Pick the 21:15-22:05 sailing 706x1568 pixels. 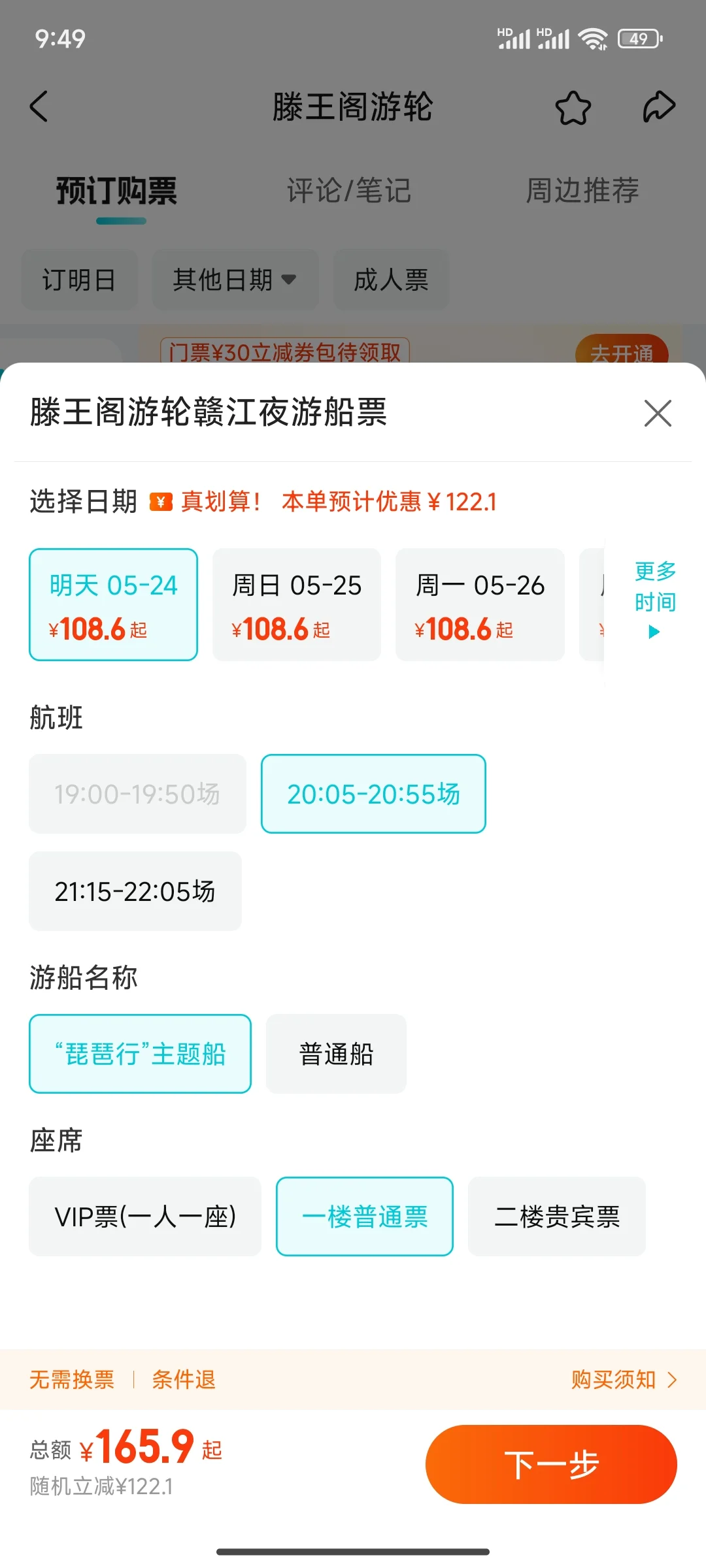point(135,891)
